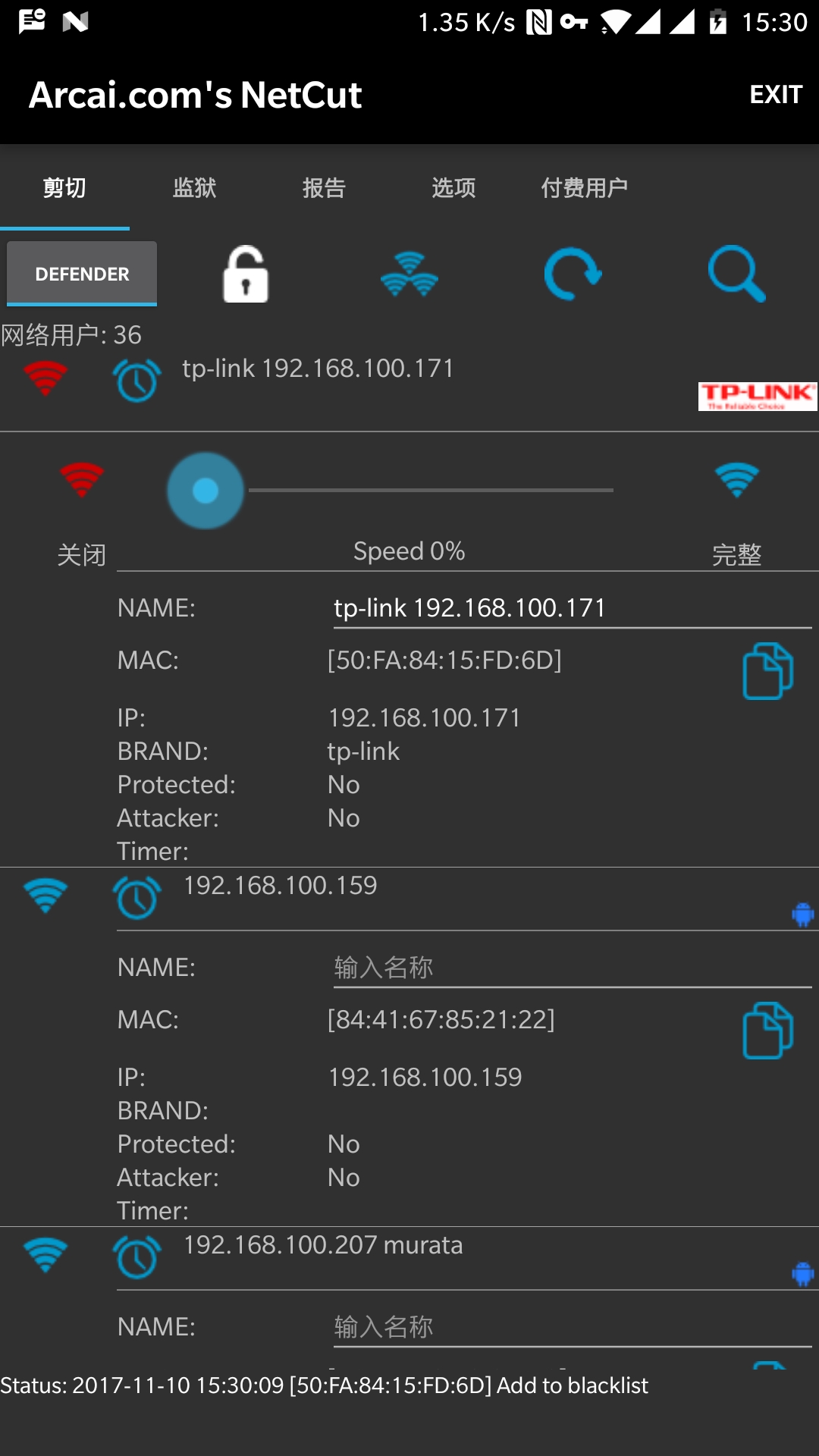The width and height of the screenshot is (819, 1456).
Task: Copy MAC address 84:41:67:85:21:22
Action: [x=767, y=1031]
